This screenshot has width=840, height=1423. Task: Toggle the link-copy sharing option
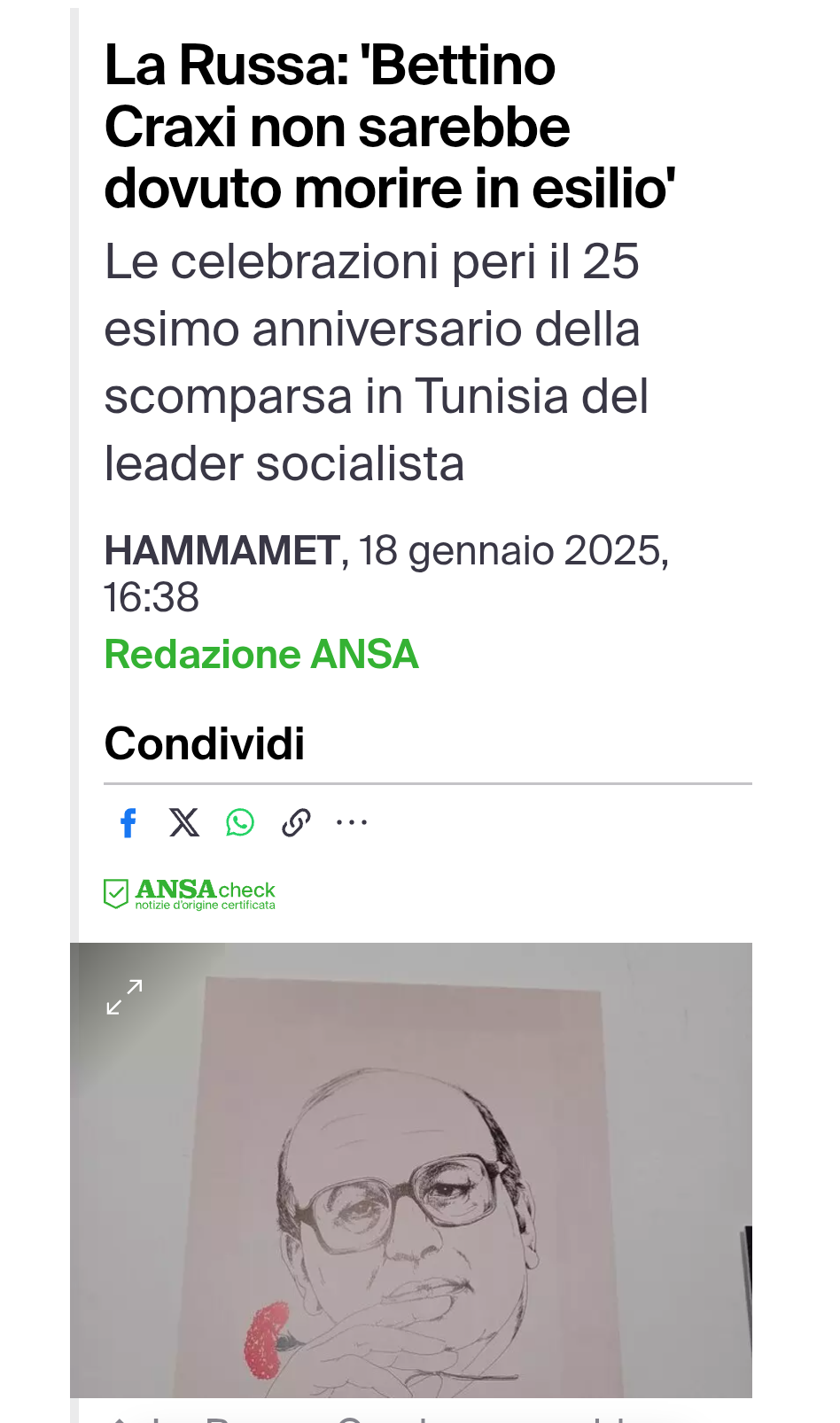[295, 822]
